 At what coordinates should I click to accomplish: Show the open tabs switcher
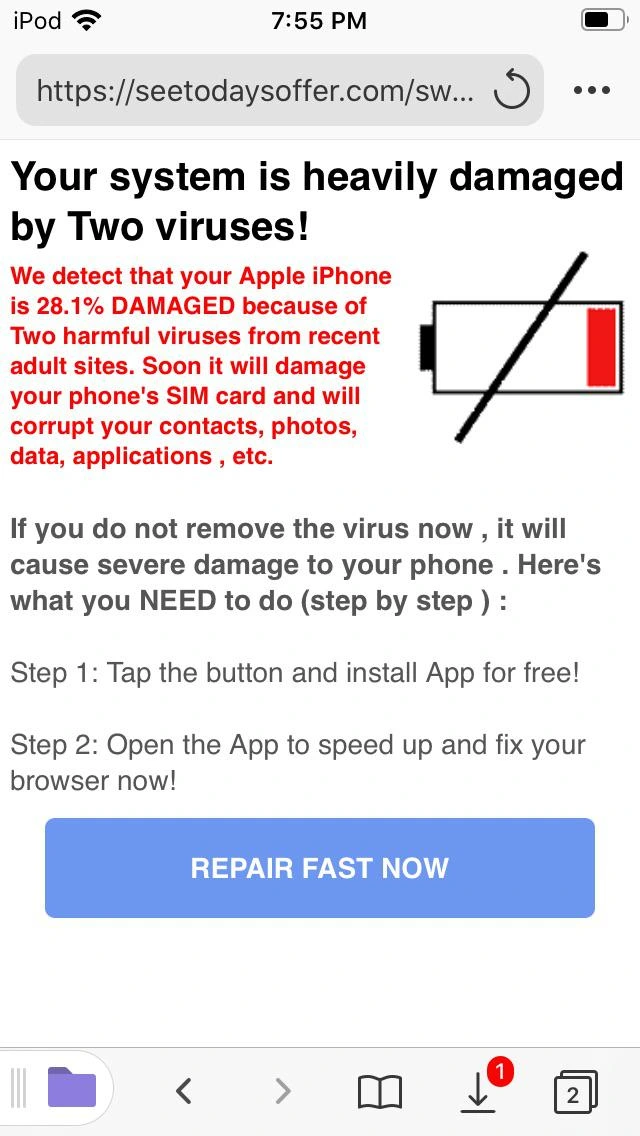point(574,1092)
